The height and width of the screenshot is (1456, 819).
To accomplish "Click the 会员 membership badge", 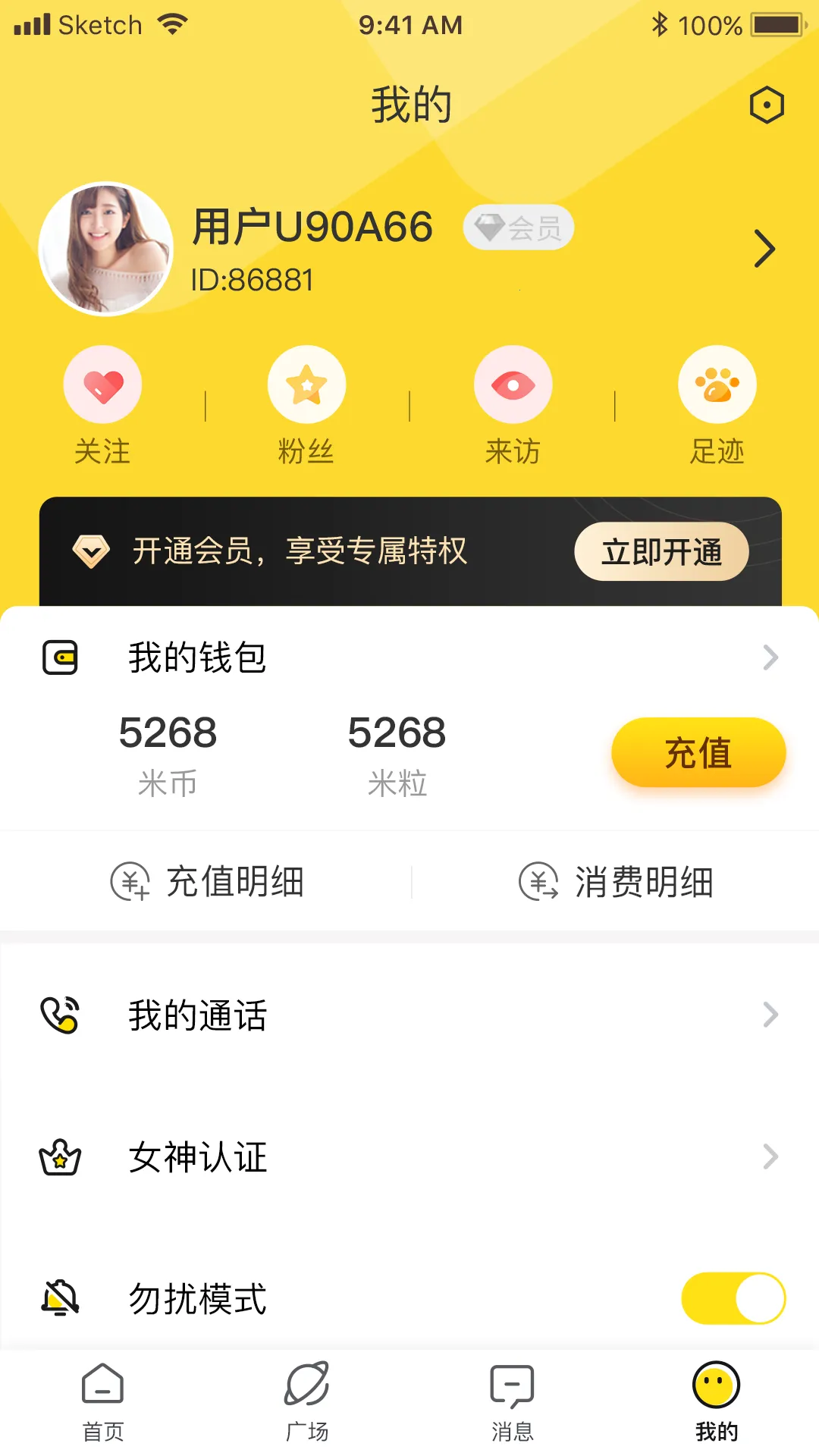I will pos(518,227).
